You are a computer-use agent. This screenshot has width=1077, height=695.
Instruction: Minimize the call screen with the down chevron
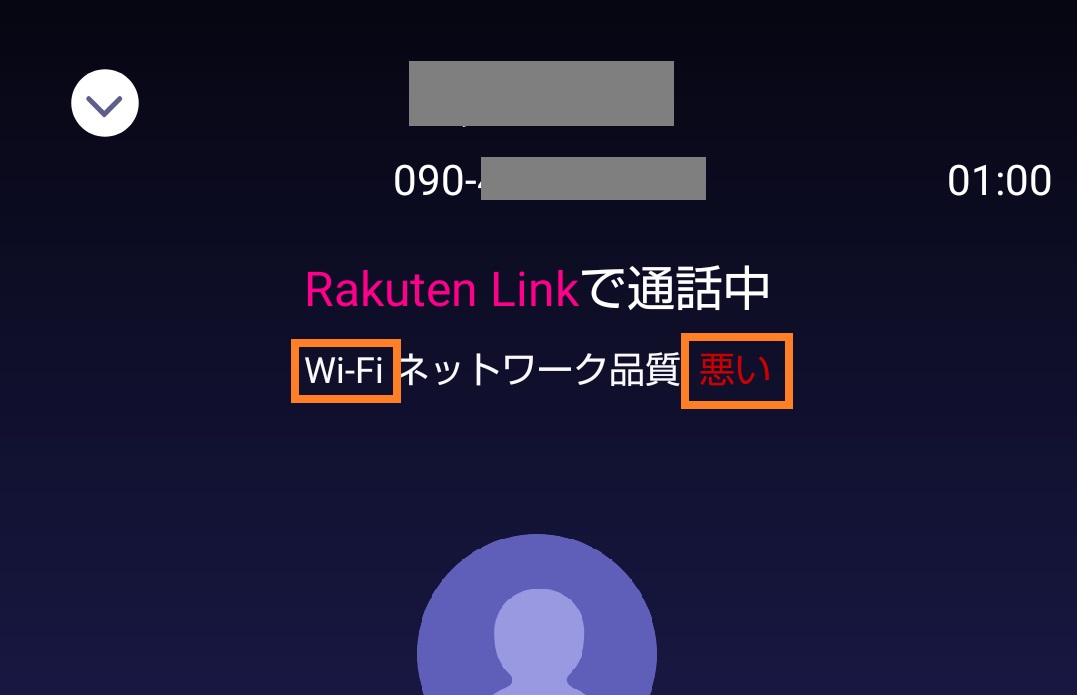(x=105, y=103)
